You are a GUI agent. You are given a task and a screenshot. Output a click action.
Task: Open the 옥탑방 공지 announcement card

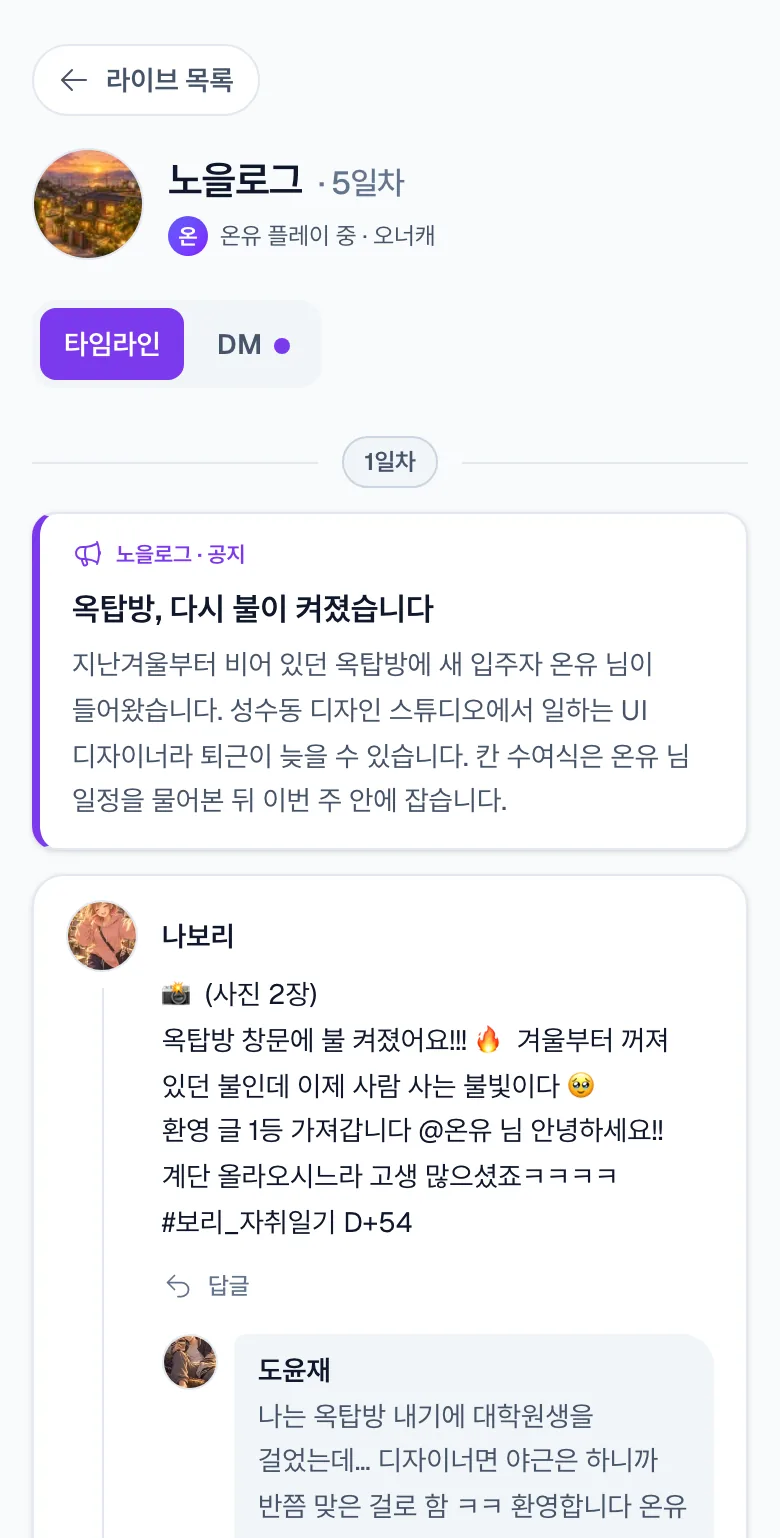pos(390,682)
